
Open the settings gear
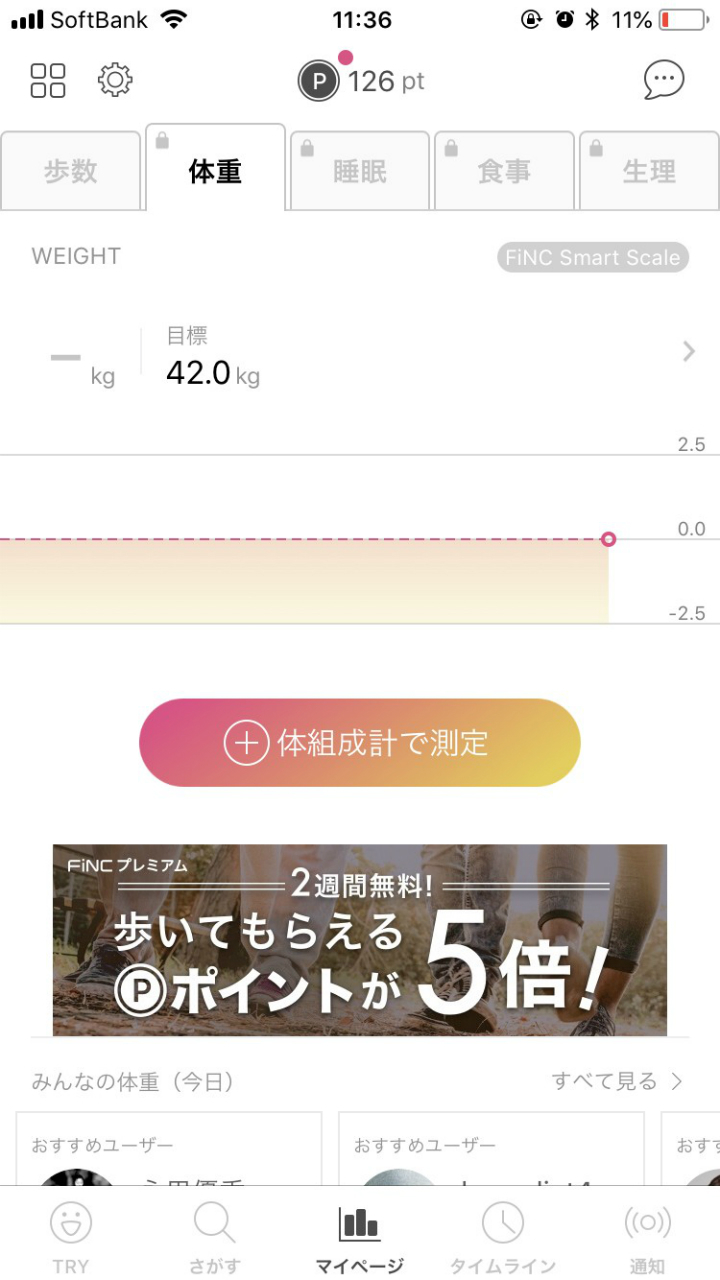pos(114,80)
